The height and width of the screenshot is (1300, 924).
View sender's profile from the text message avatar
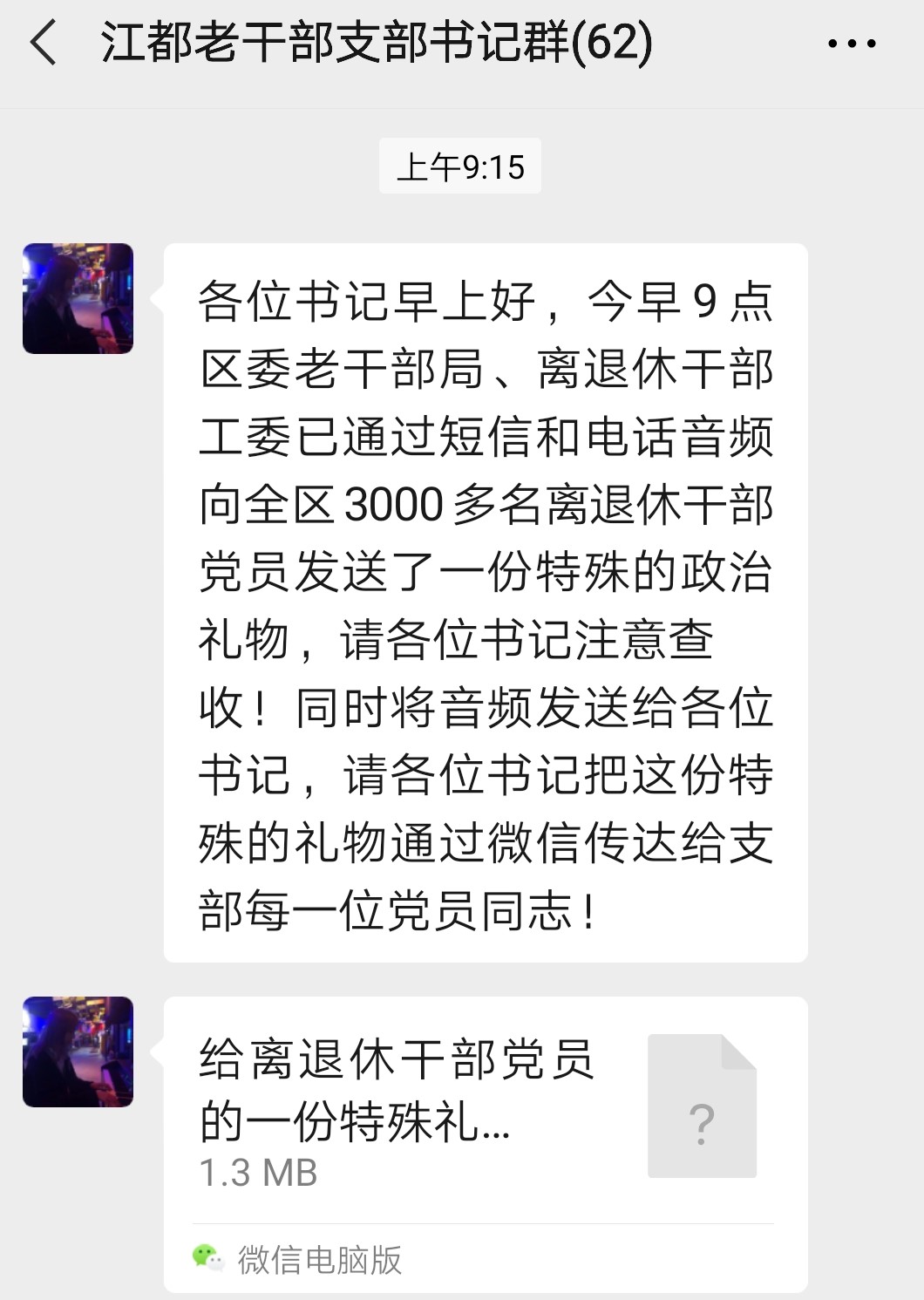click(x=78, y=298)
